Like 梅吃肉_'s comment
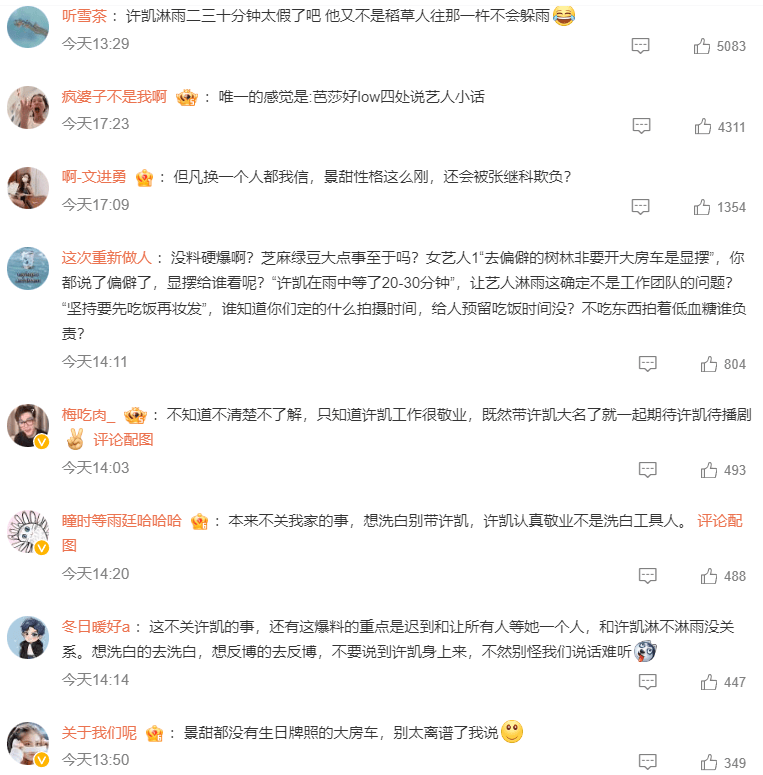Screen dimensions: 763x775 tap(709, 470)
